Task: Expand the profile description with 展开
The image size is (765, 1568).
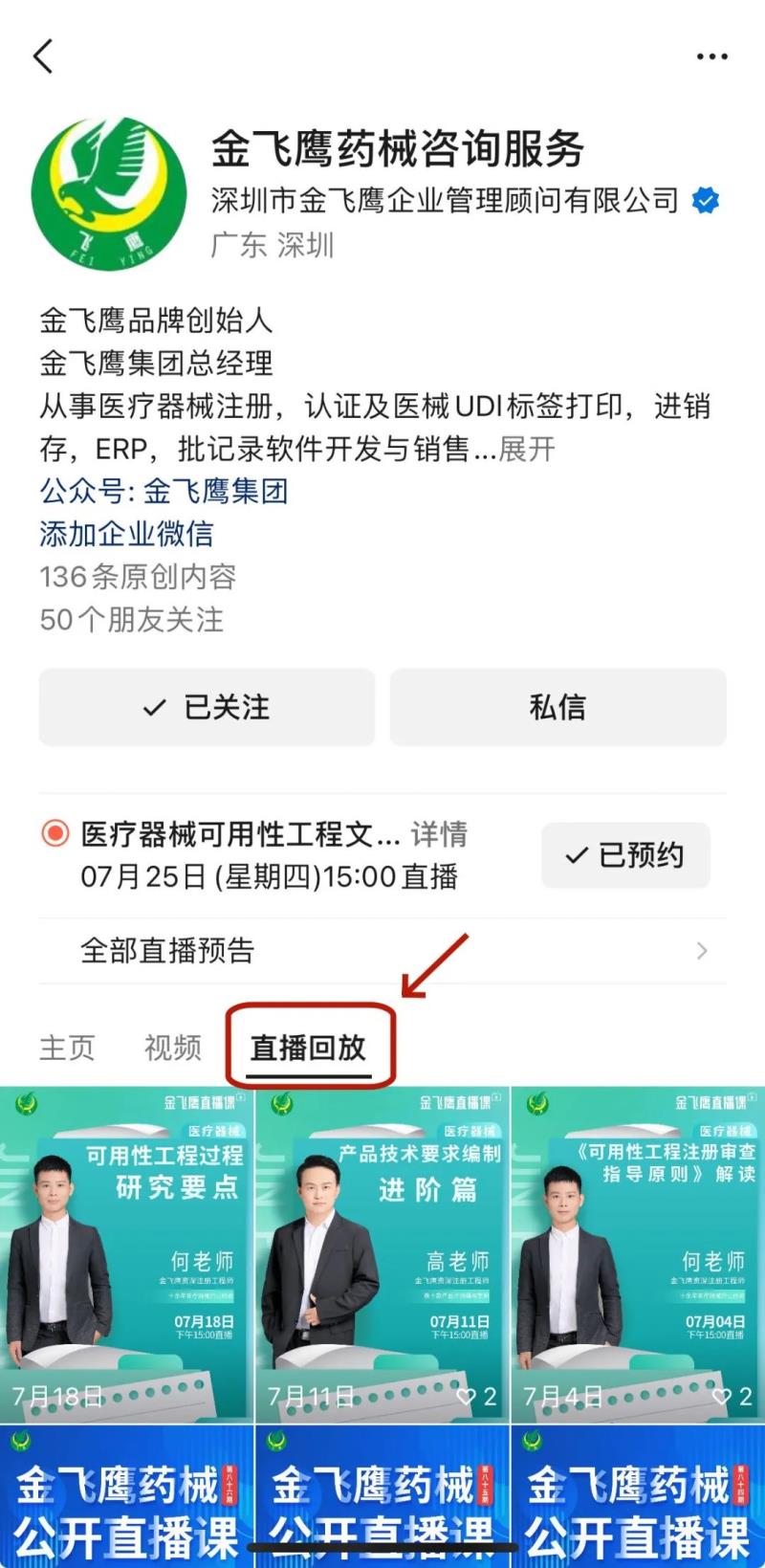Action: point(527,449)
